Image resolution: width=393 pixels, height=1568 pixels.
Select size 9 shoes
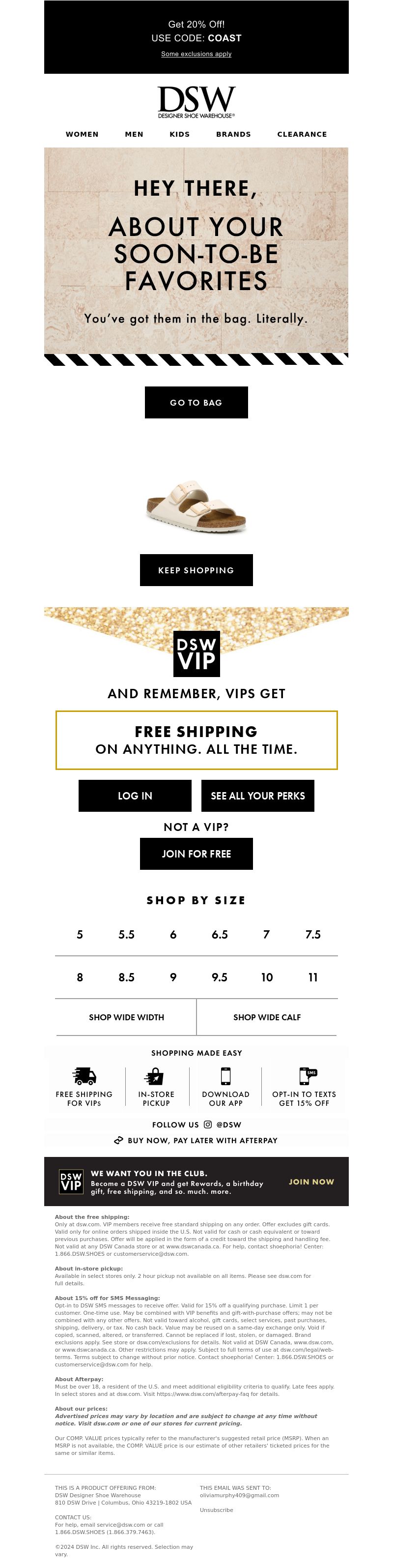(173, 977)
